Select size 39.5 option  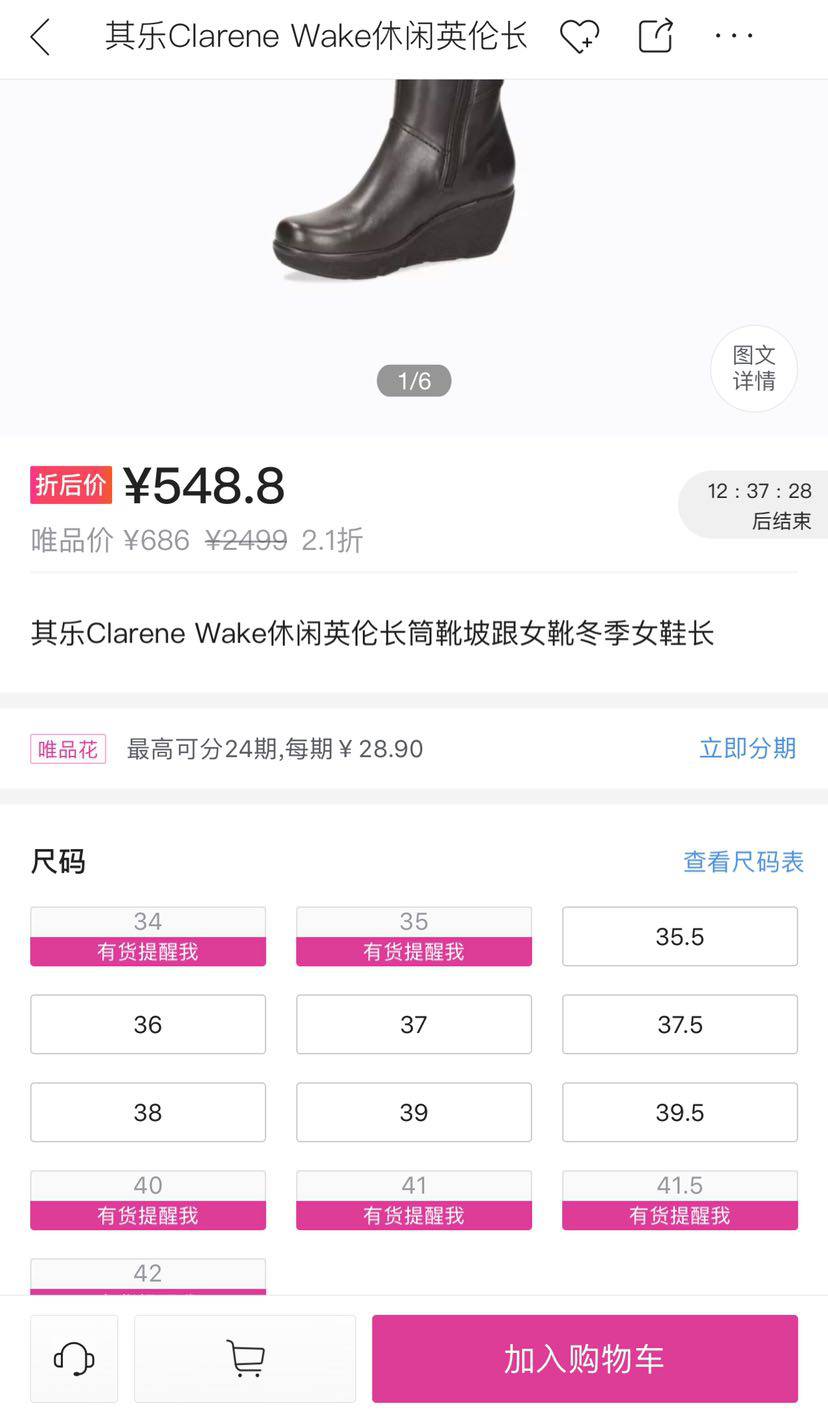pyautogui.click(x=679, y=1112)
